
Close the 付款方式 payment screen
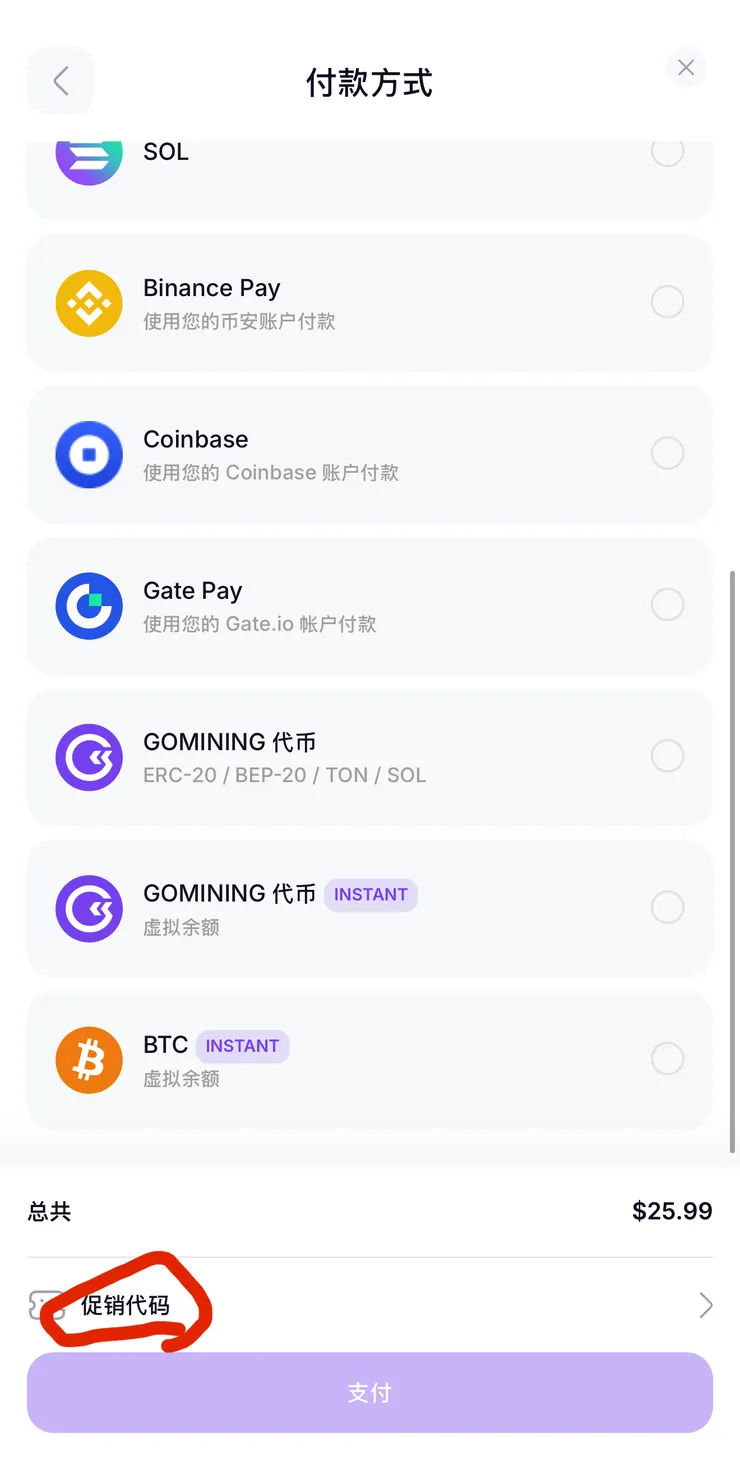point(686,67)
